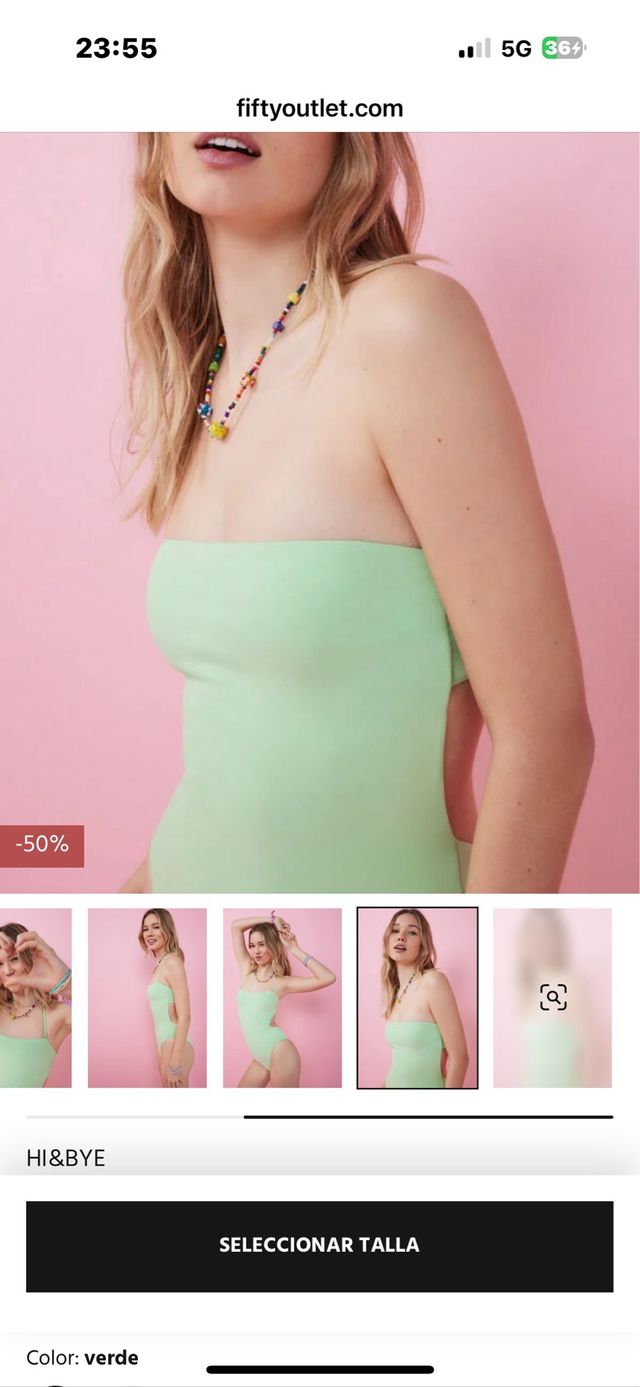The image size is (640, 1387).
Task: Open the blurred thumbnail with magnifier icon
Action: 552,997
